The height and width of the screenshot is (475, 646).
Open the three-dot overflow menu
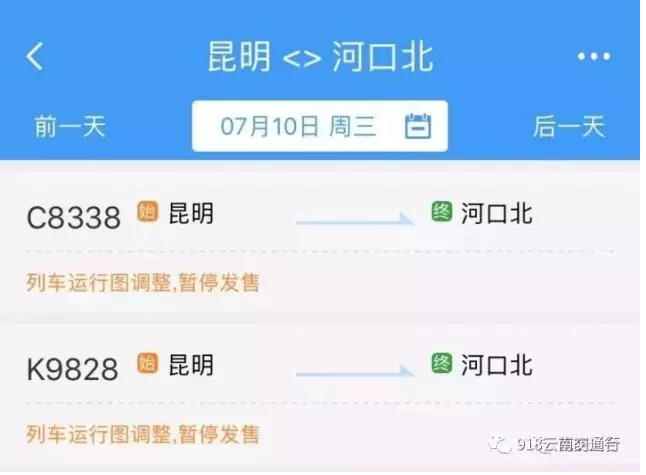(x=593, y=57)
